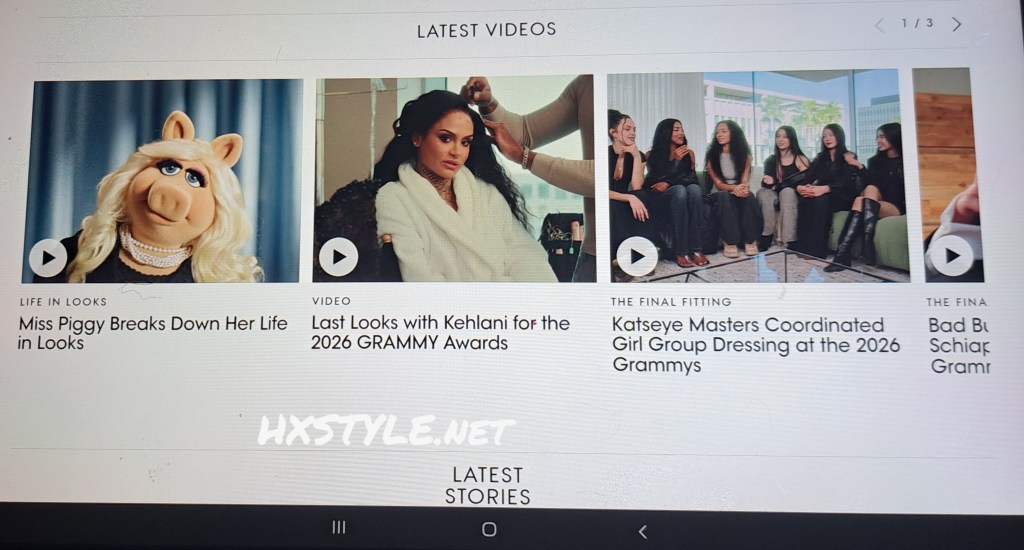1024x550 pixels.
Task: Play the Miss Piggy Life in Looks video
Action: (x=48, y=258)
